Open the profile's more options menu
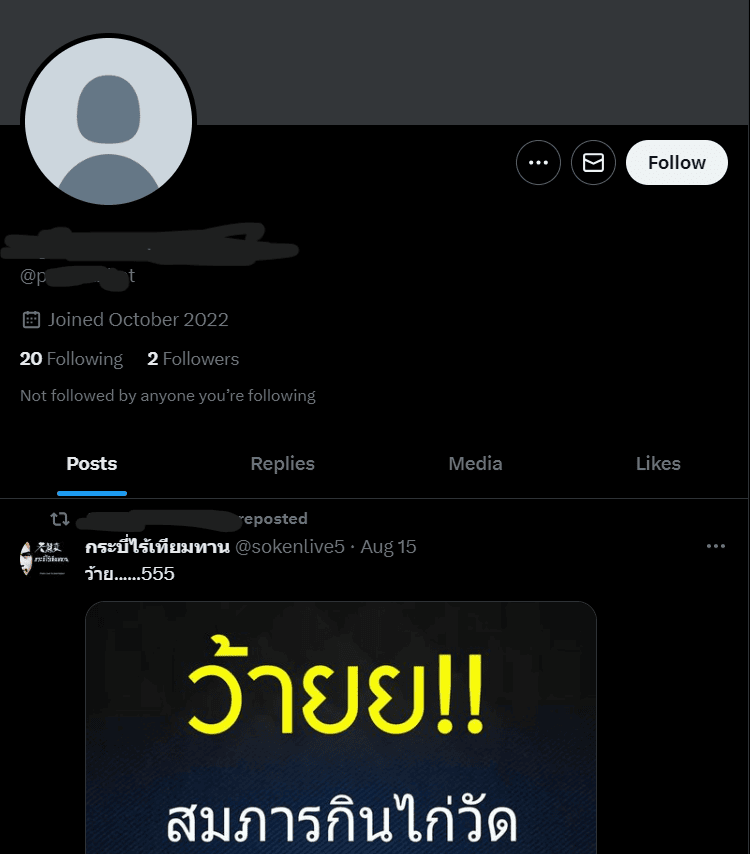Viewport: 750px width, 854px height. [538, 163]
